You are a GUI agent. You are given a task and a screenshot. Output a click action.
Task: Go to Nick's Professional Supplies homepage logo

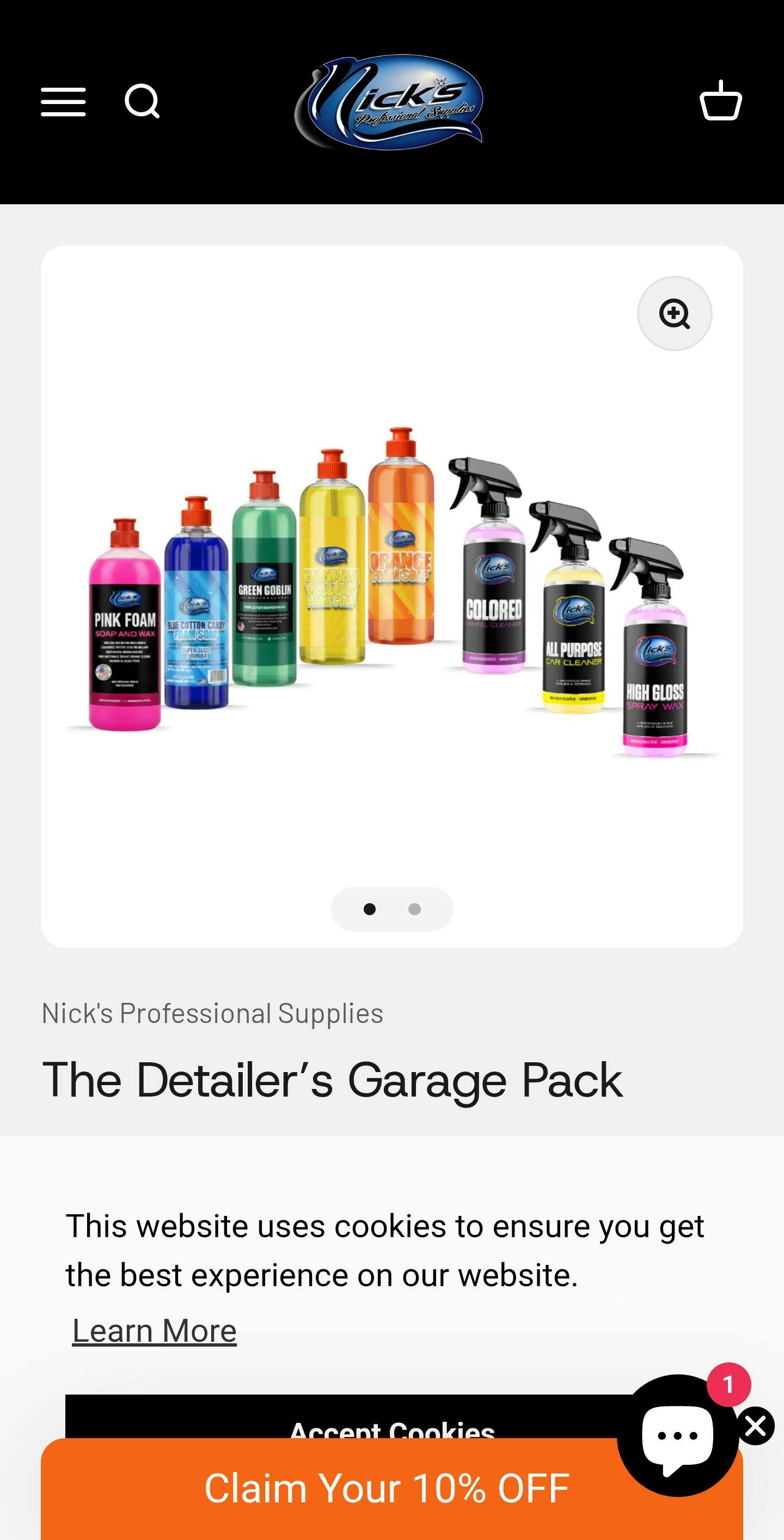pos(390,102)
